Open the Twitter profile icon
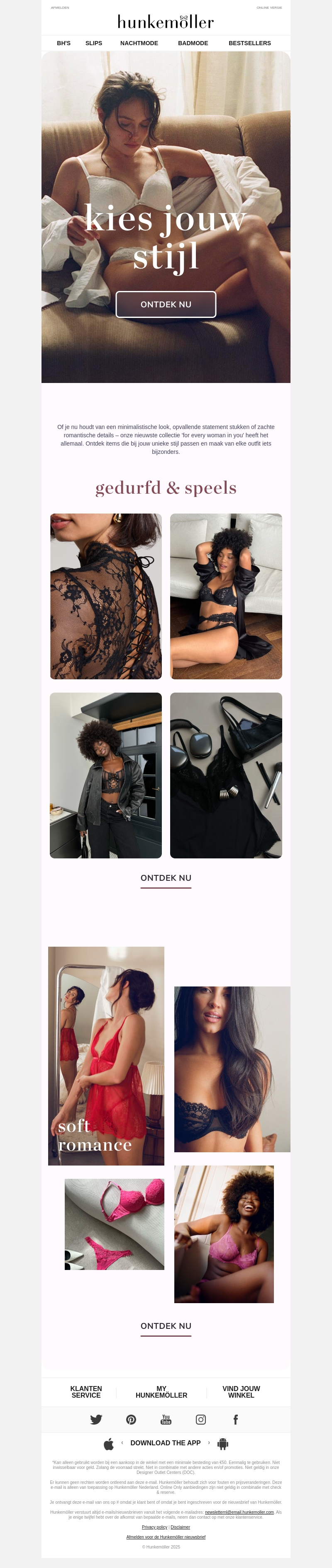This screenshot has height=1568, width=332. click(x=96, y=1420)
